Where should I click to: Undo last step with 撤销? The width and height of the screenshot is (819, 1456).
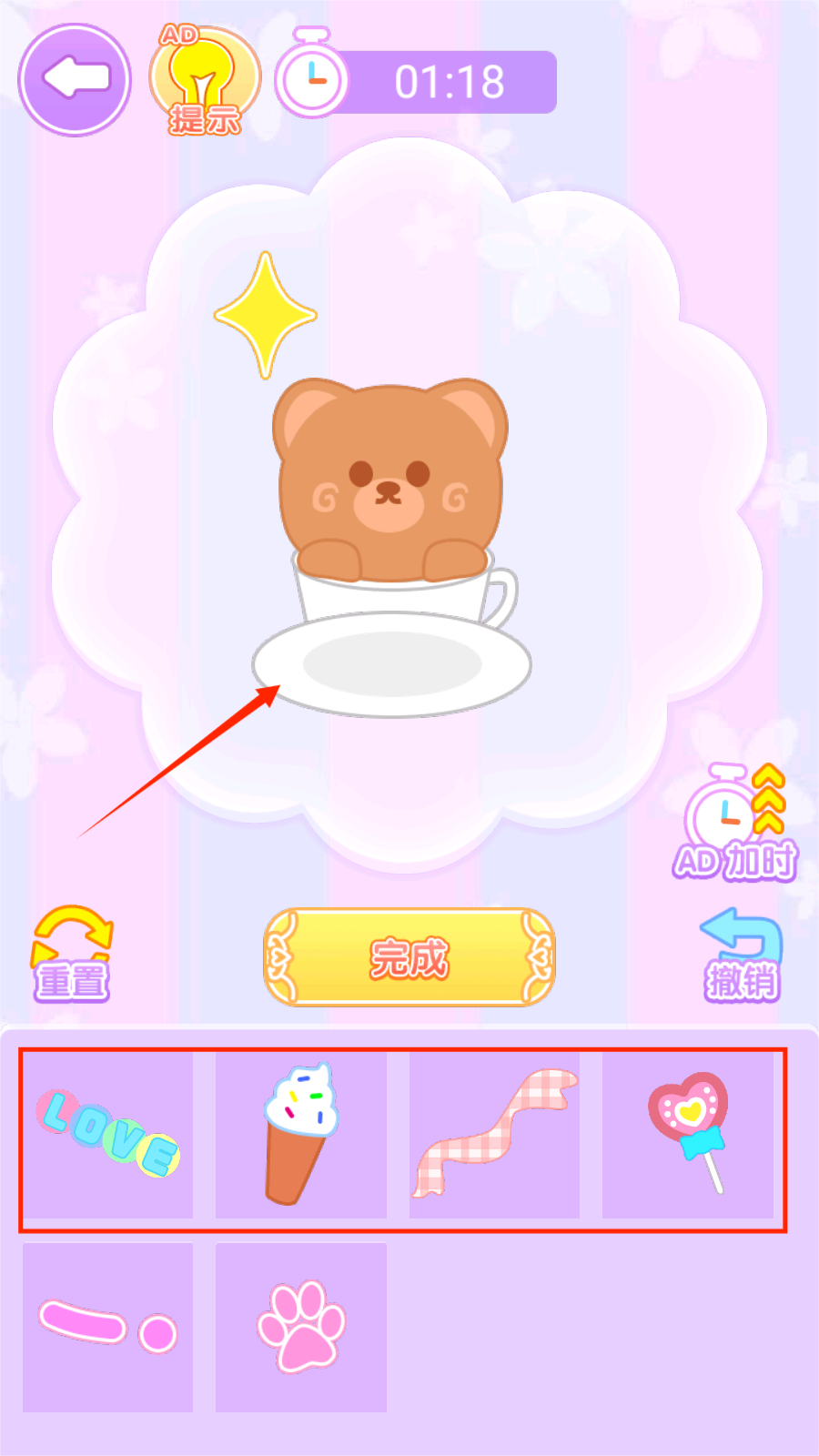point(742,955)
